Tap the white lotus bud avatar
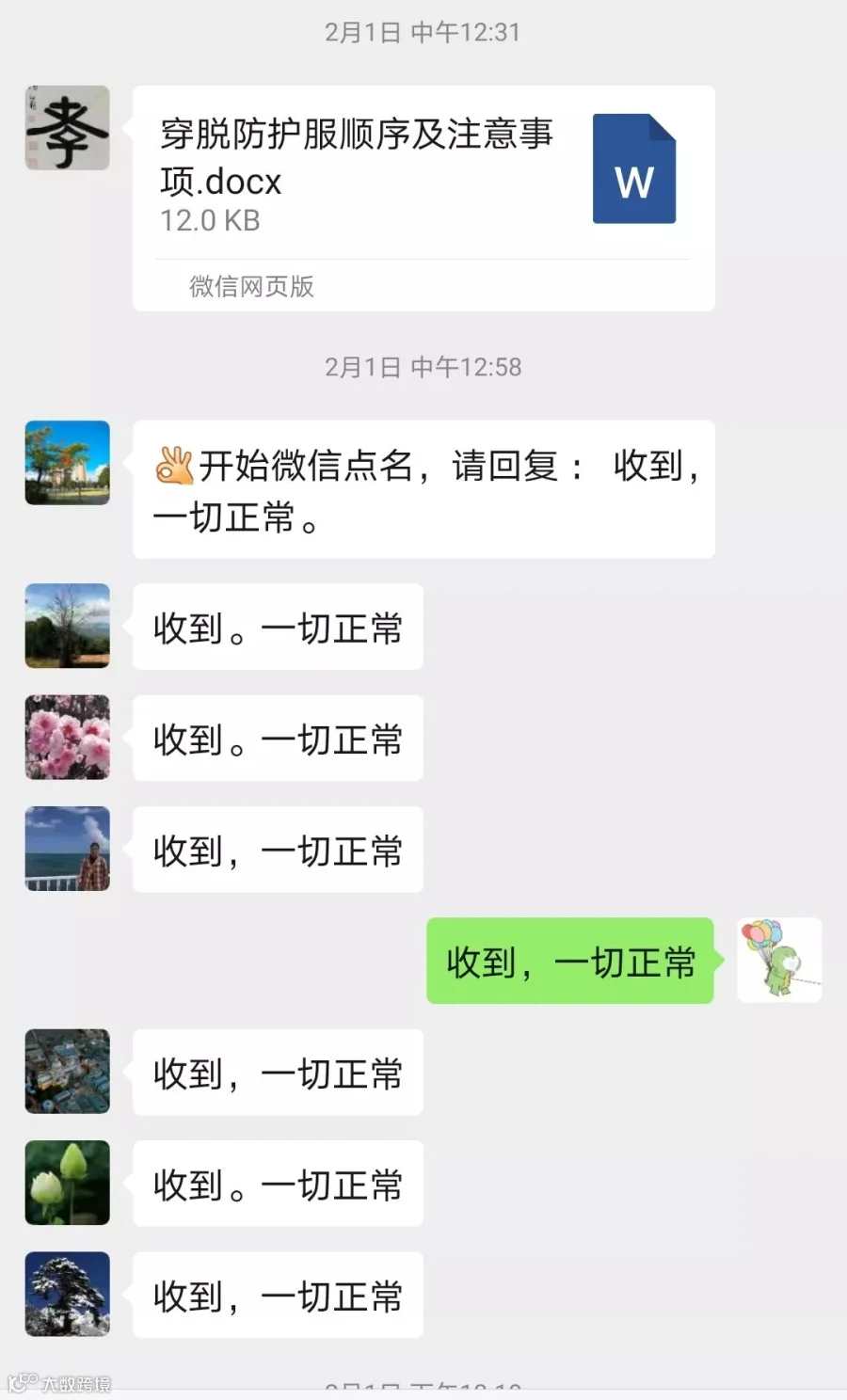This screenshot has height=1400, width=847. [x=67, y=1183]
